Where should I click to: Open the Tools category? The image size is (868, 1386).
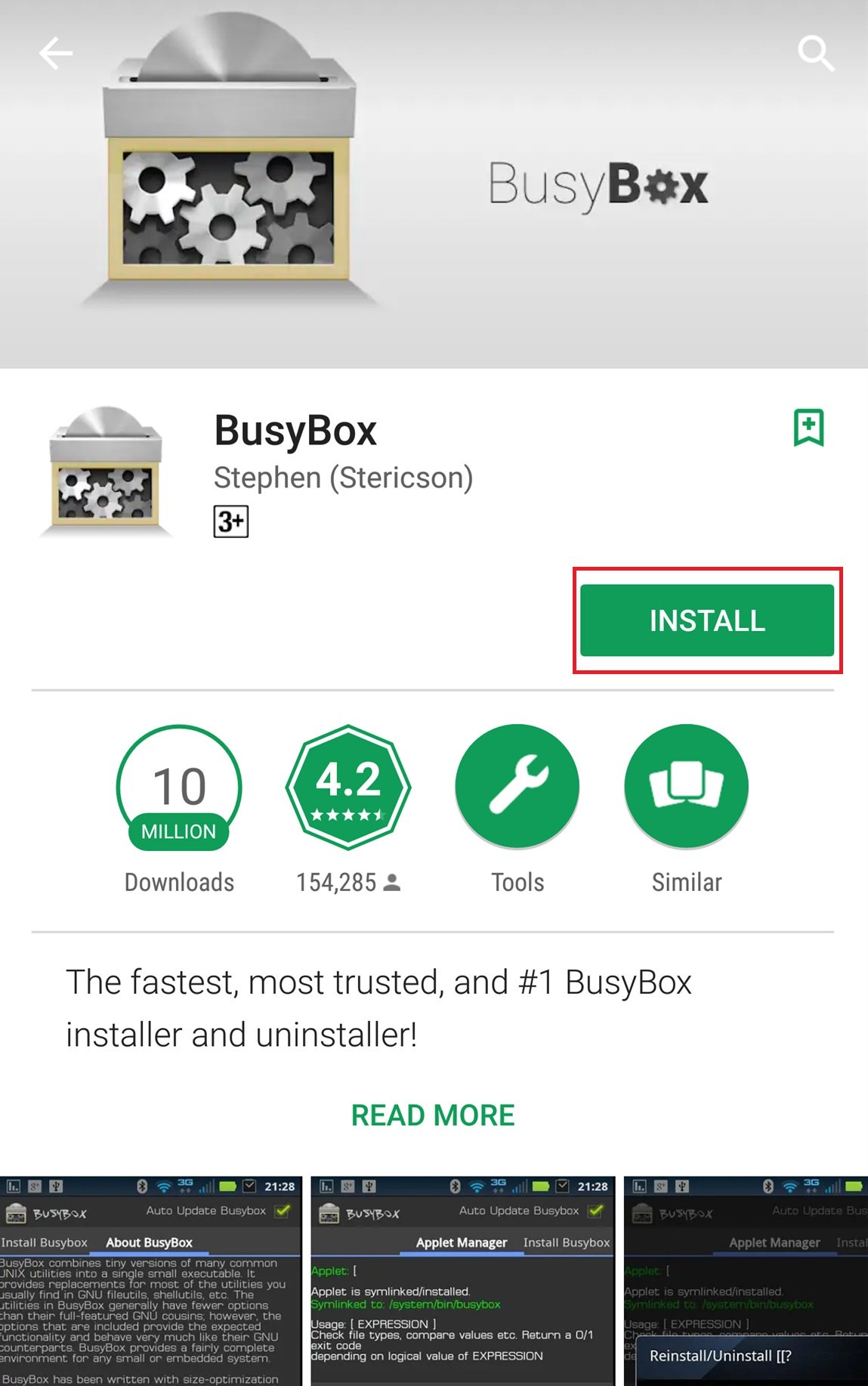coord(517,787)
